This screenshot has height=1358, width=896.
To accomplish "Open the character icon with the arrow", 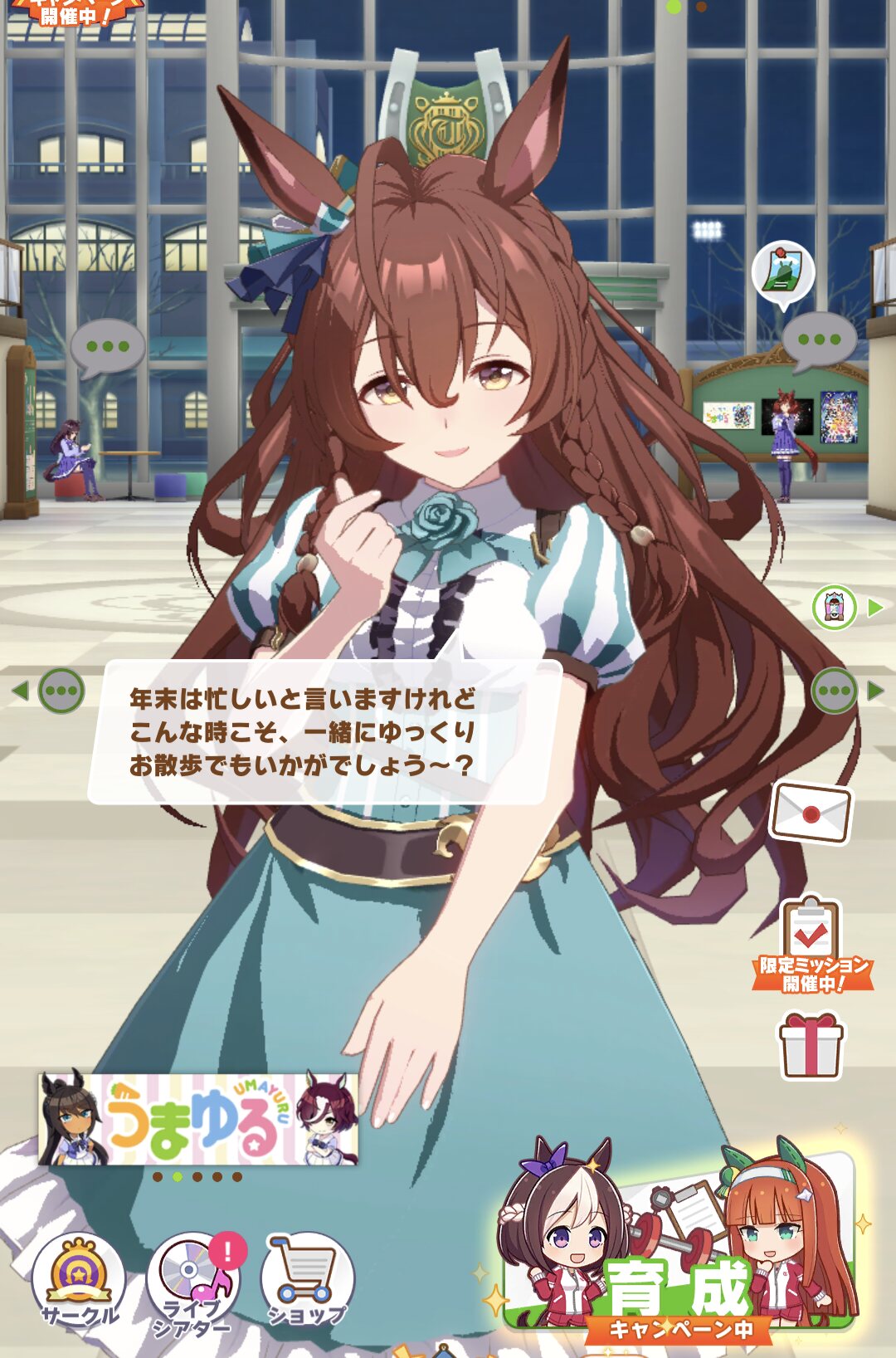I will tap(835, 608).
